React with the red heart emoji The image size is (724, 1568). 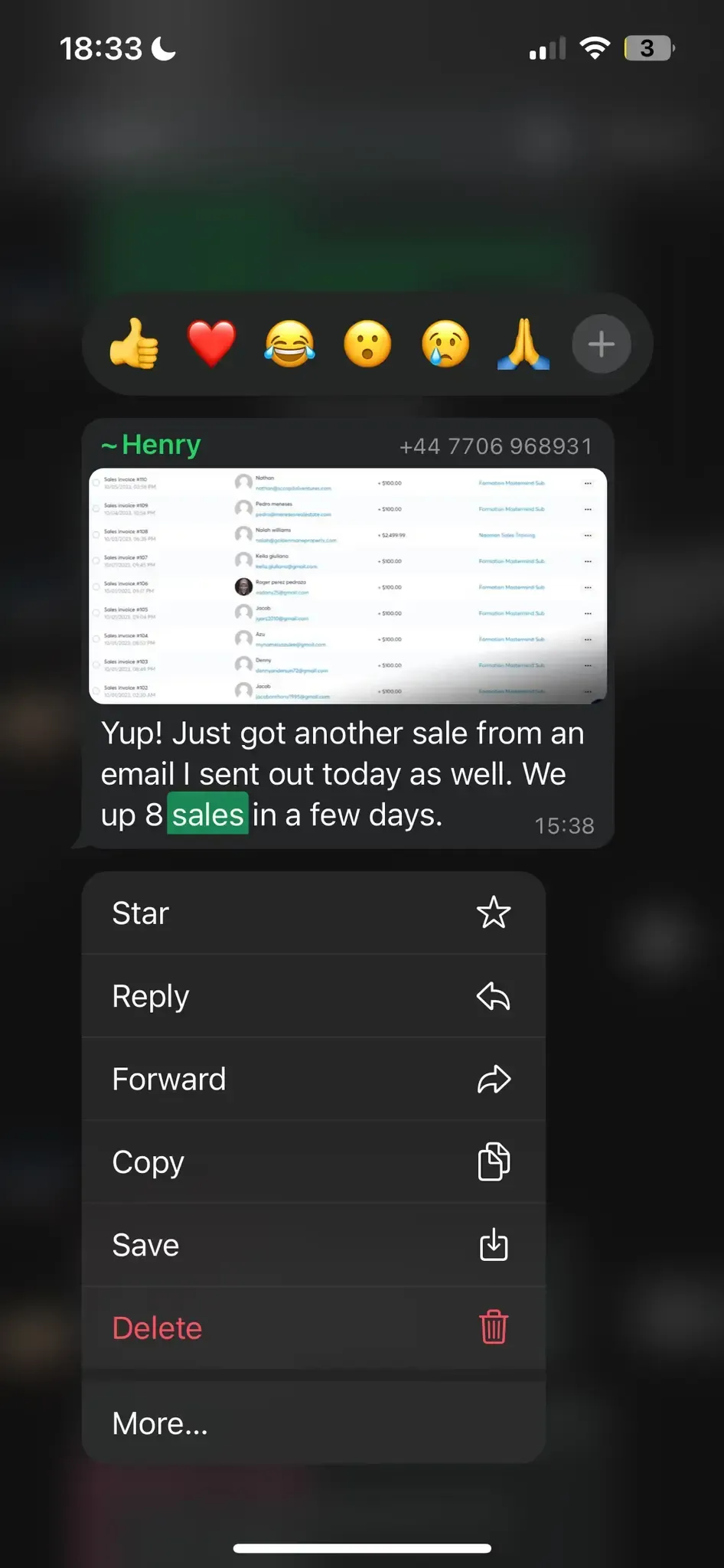(x=212, y=344)
